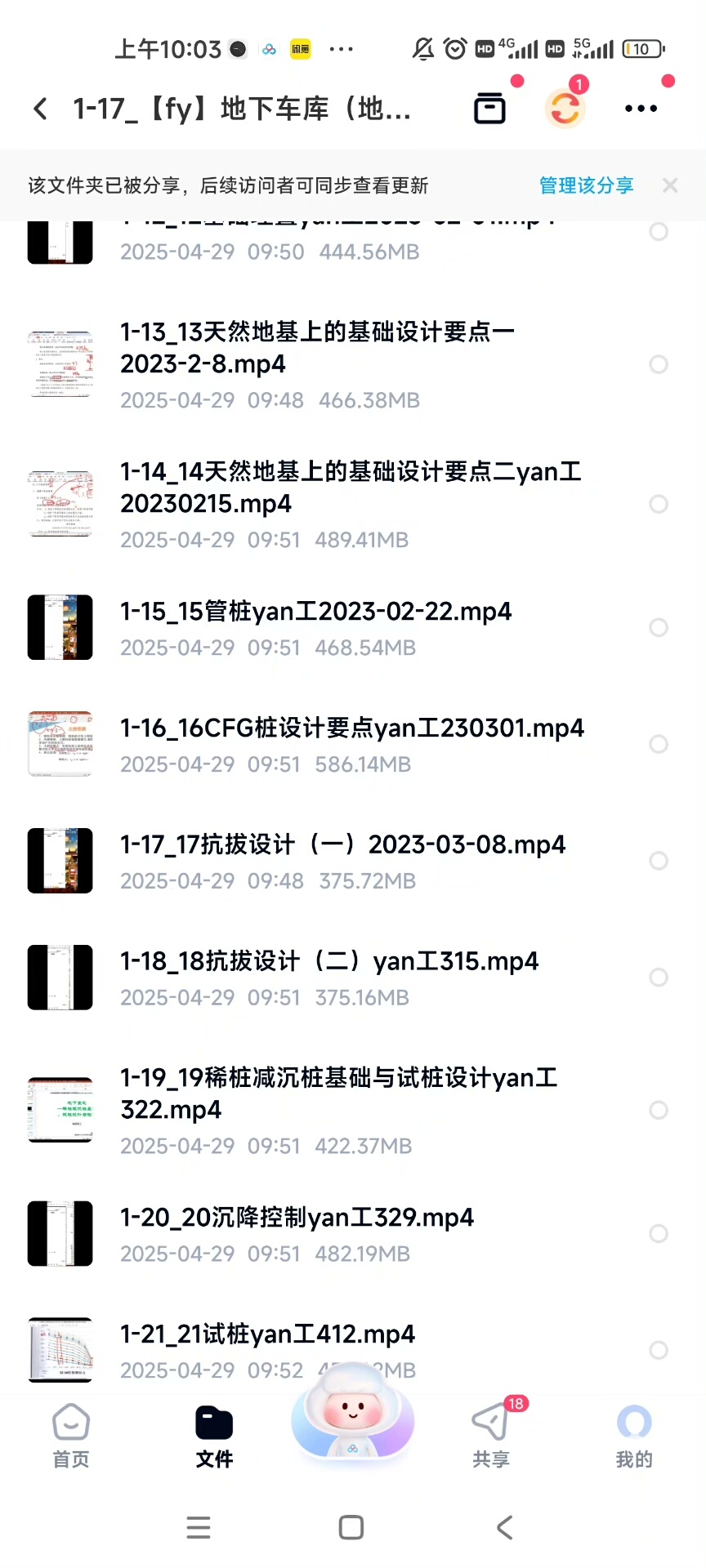The height and width of the screenshot is (1568, 706).
Task: Tap 管理该分享 link
Action: [586, 185]
